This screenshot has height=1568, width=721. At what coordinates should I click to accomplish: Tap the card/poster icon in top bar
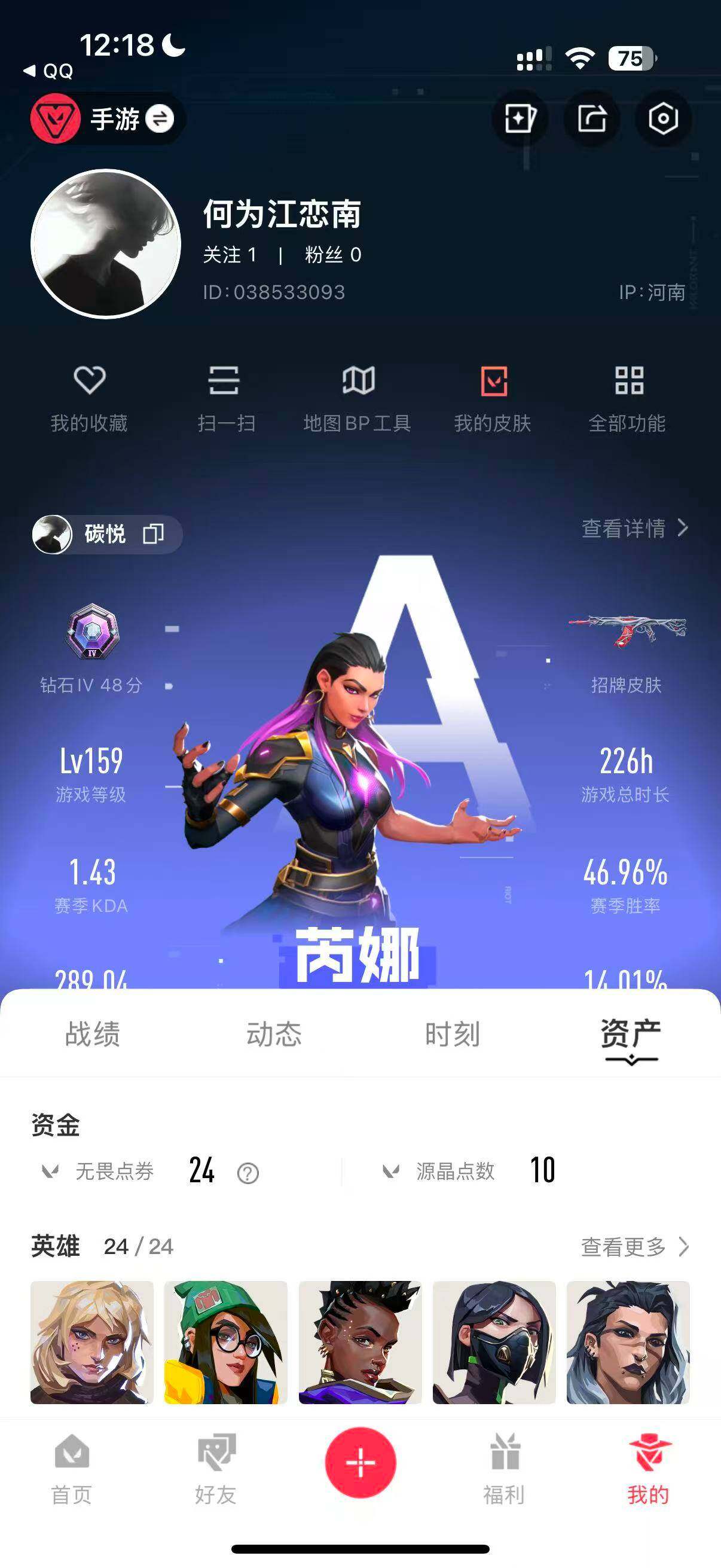(x=520, y=120)
